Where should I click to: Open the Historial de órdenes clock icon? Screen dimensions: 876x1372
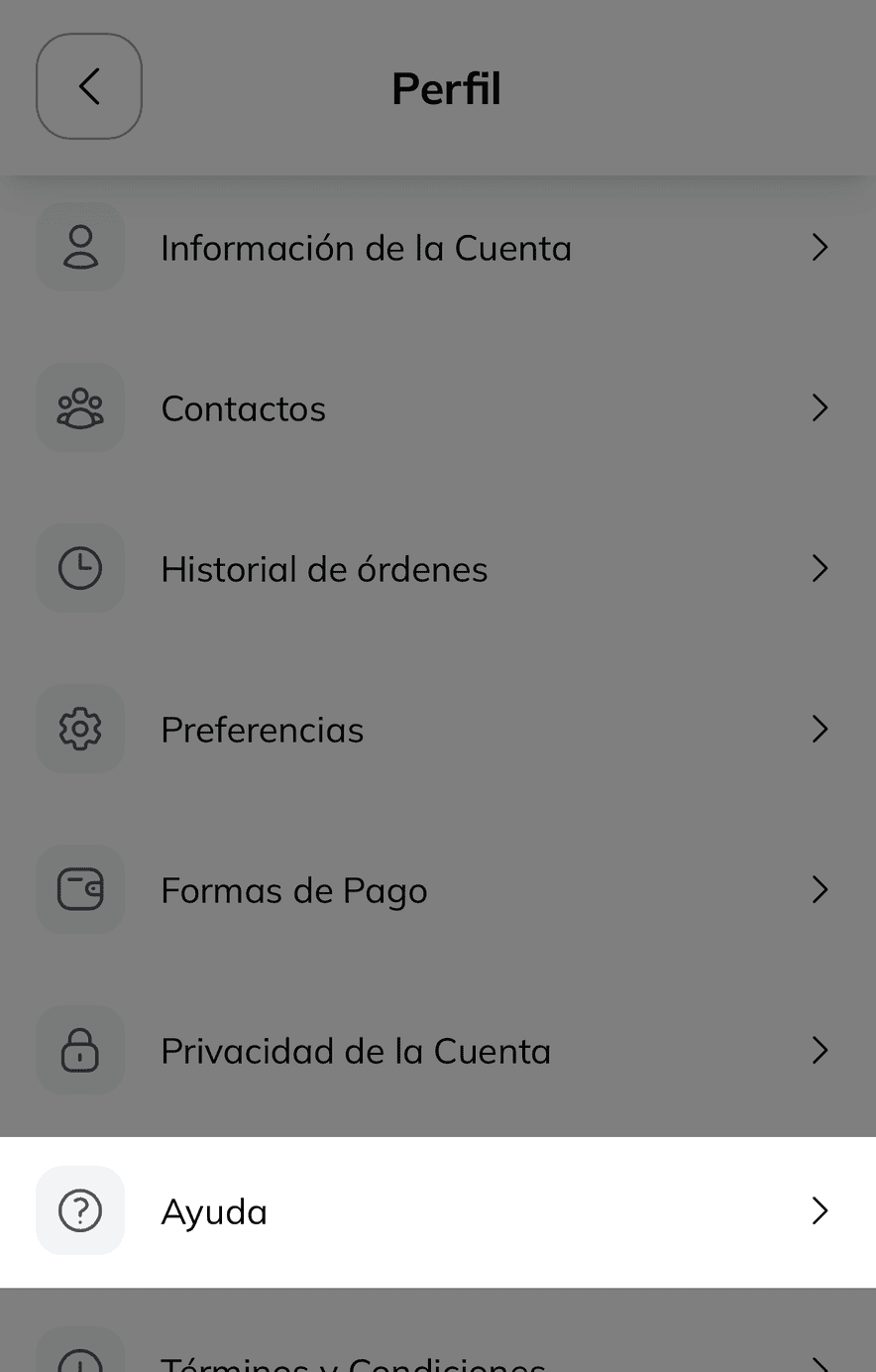pyautogui.click(x=80, y=568)
